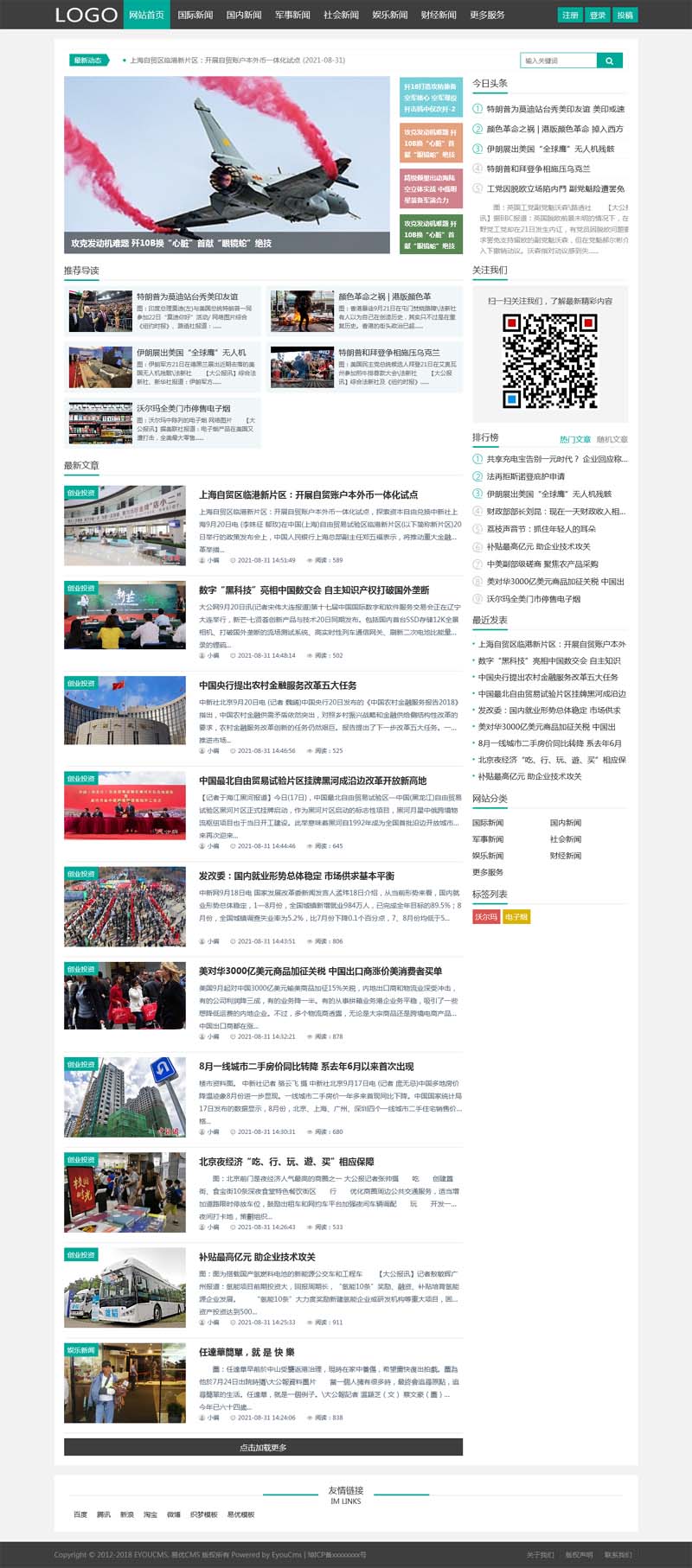This screenshot has height=1568, width=692.
Task: Open the 百度 friendly link
Action: click(80, 1514)
